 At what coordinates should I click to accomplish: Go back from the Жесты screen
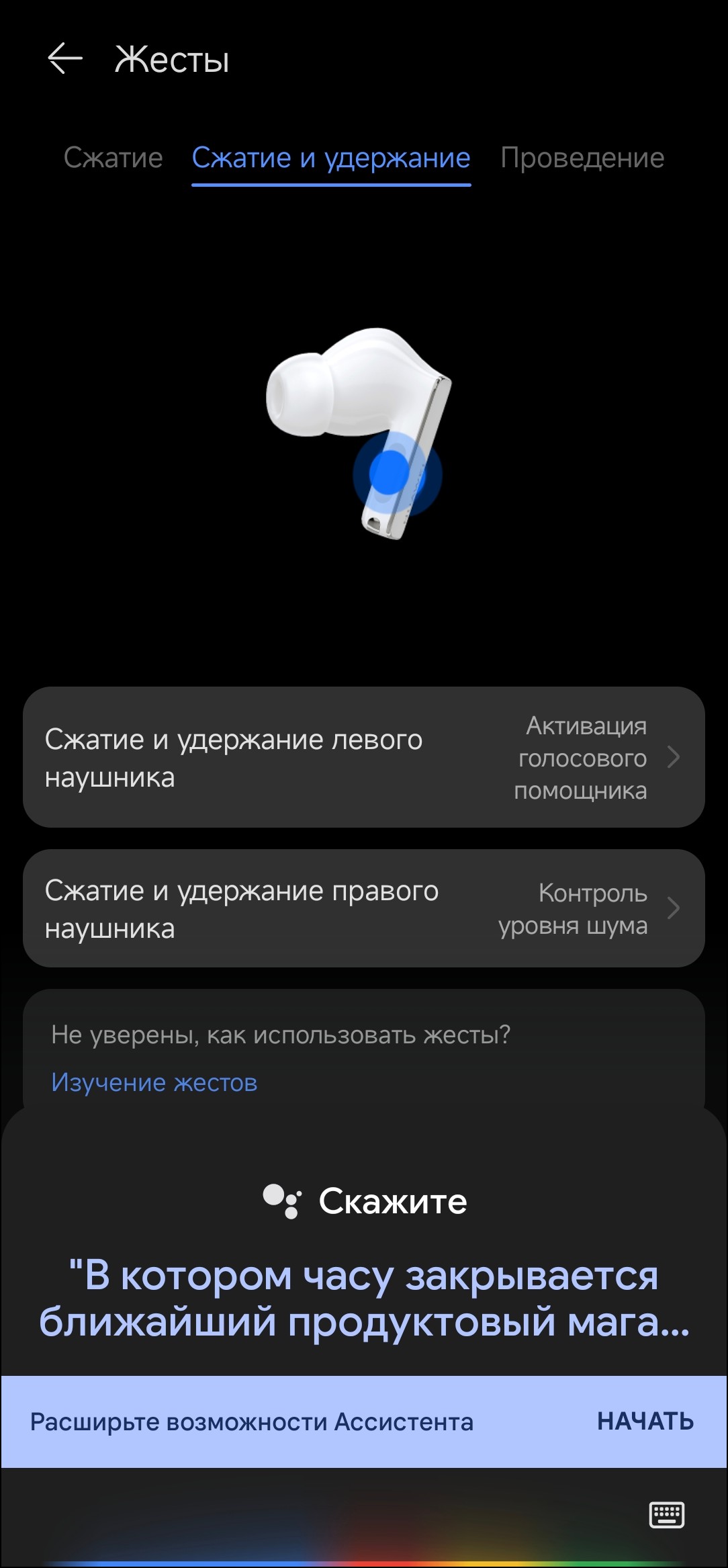[x=65, y=58]
